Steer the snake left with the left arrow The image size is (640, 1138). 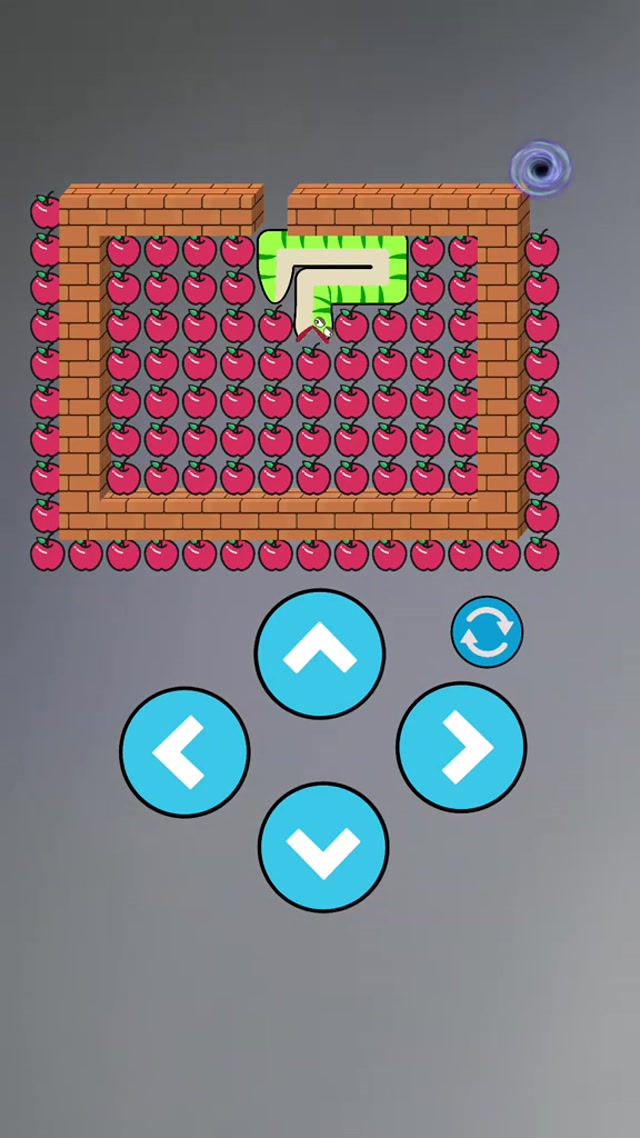(x=185, y=751)
